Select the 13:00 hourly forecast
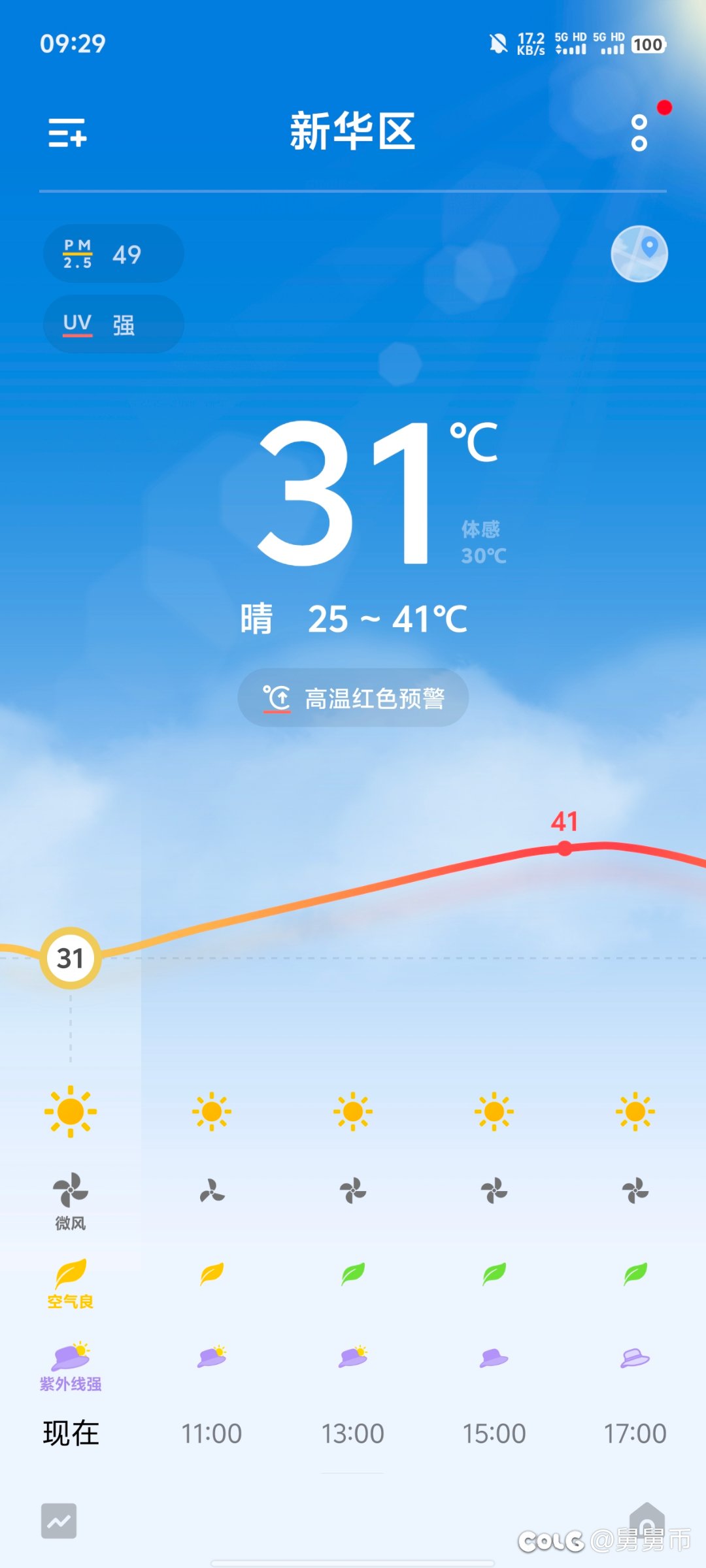This screenshot has height=1568, width=706. tap(353, 1433)
